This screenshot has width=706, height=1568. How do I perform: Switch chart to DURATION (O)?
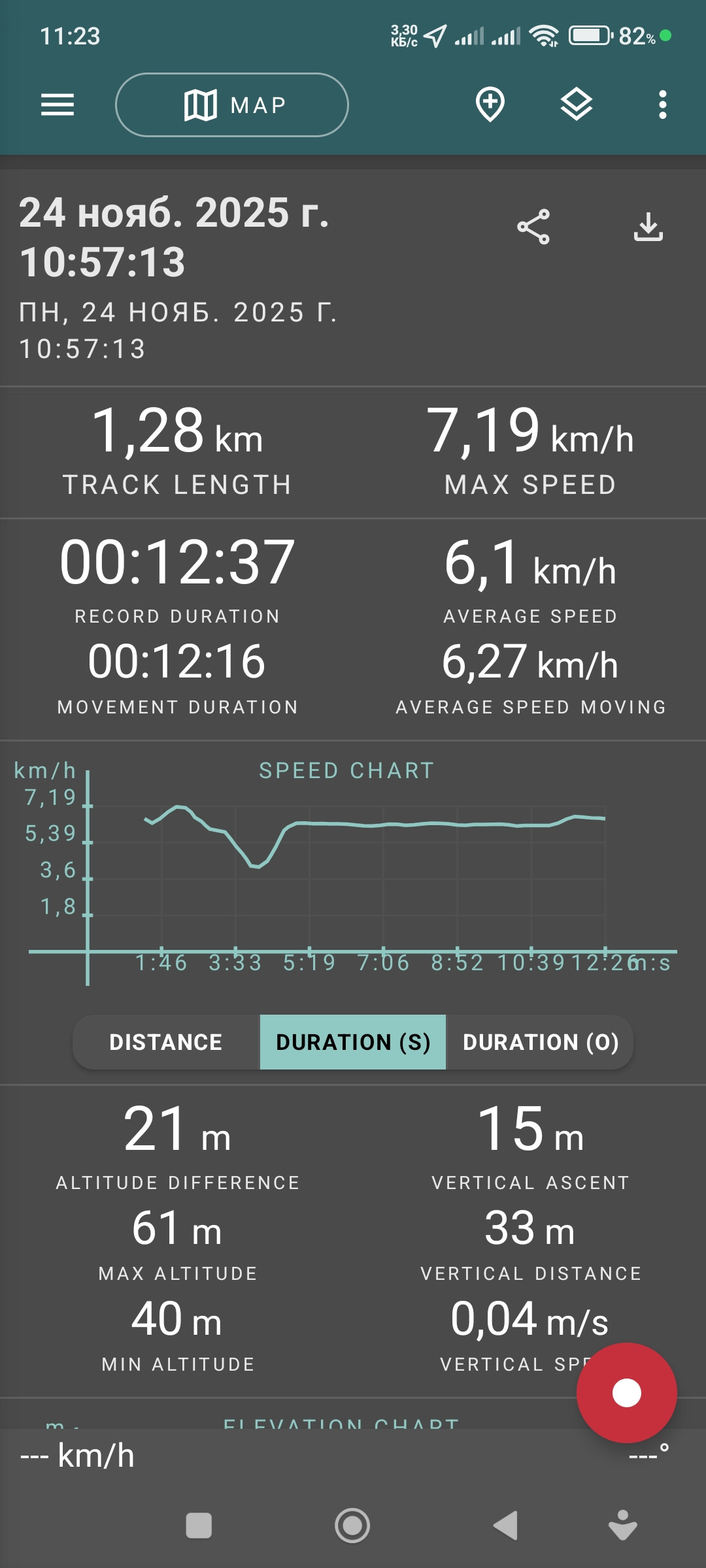(x=540, y=1042)
